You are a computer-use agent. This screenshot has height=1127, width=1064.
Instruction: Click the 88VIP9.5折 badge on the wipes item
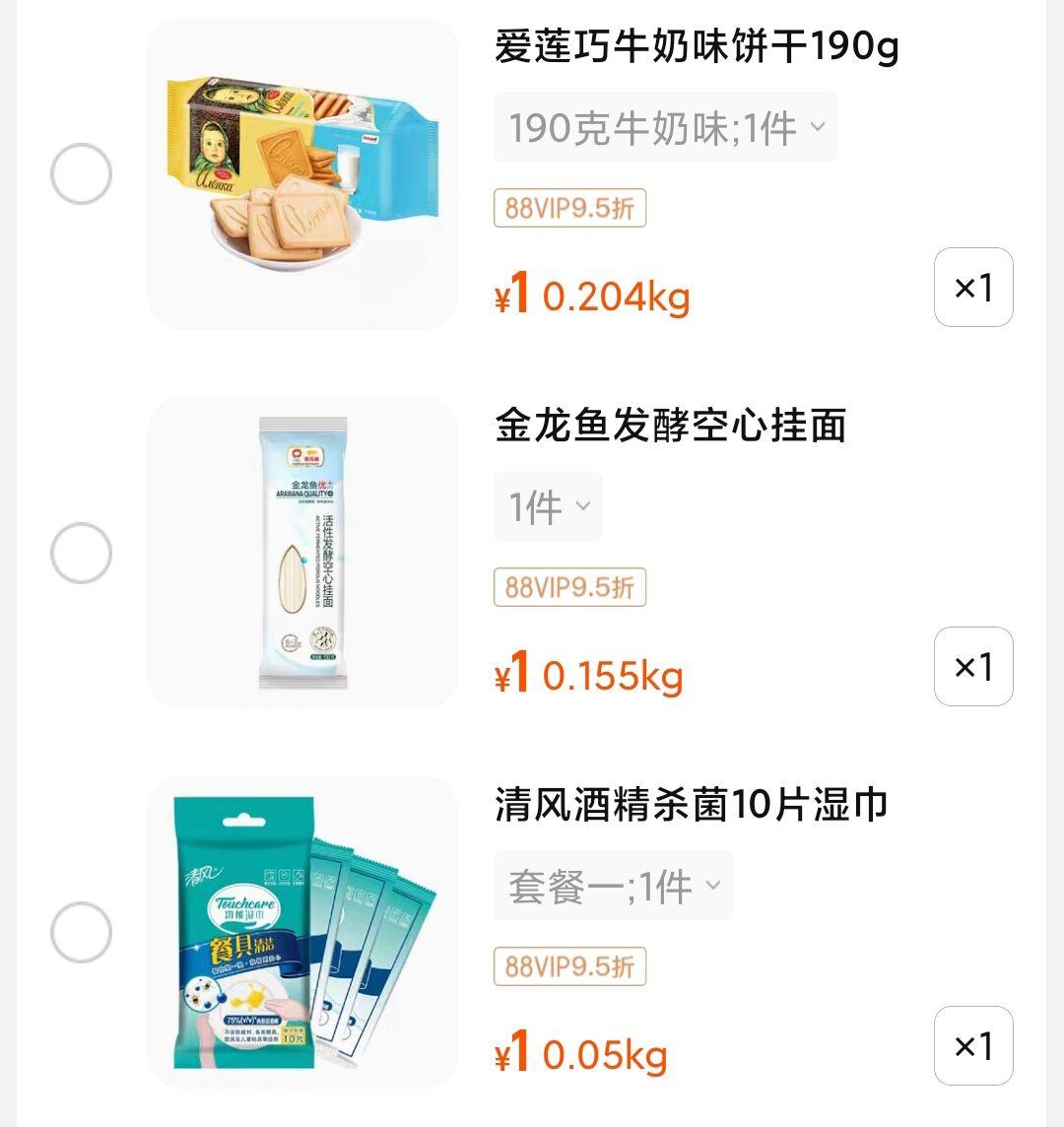(x=569, y=967)
